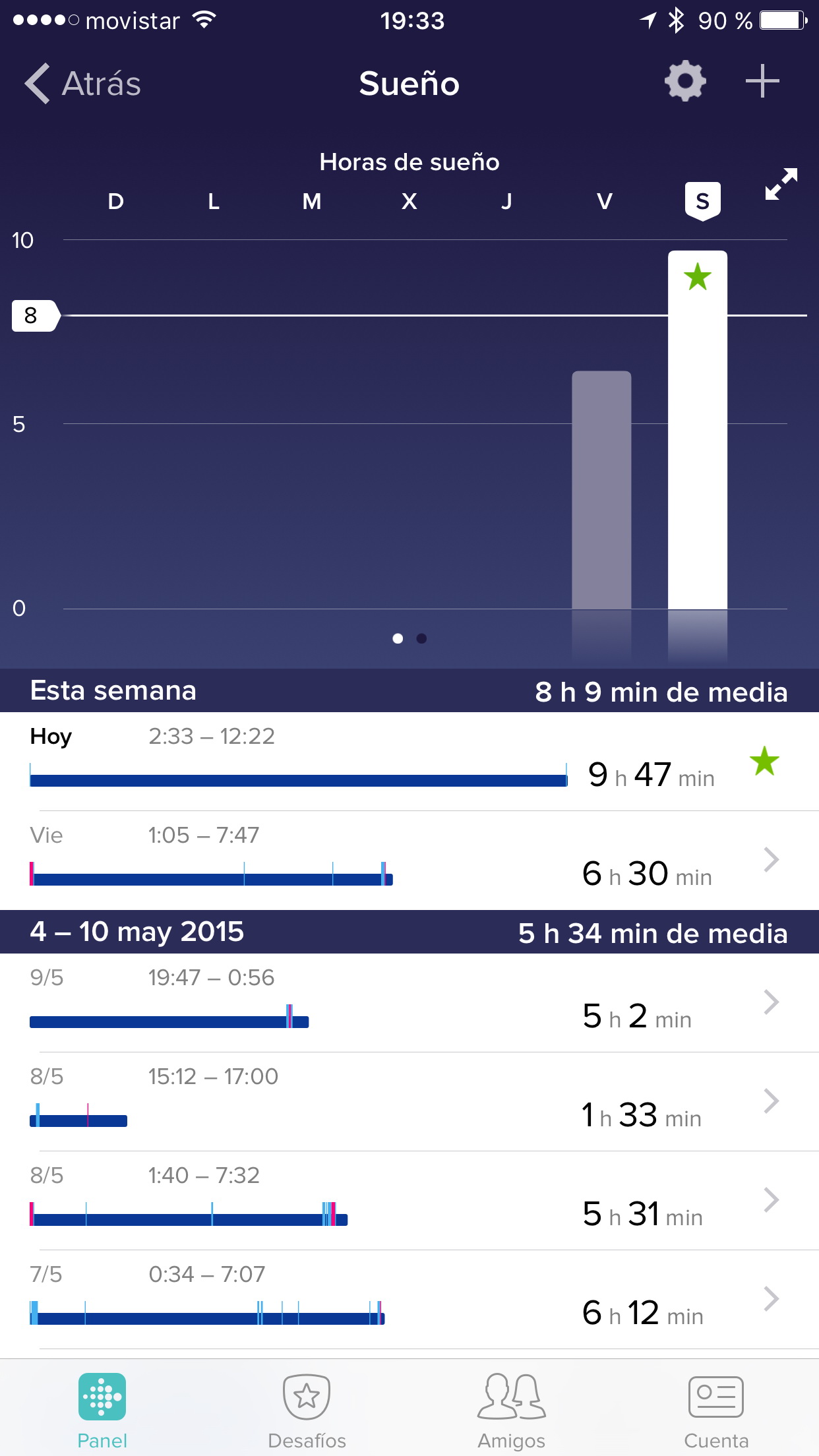Go back with the Atrás button

pos(83,84)
